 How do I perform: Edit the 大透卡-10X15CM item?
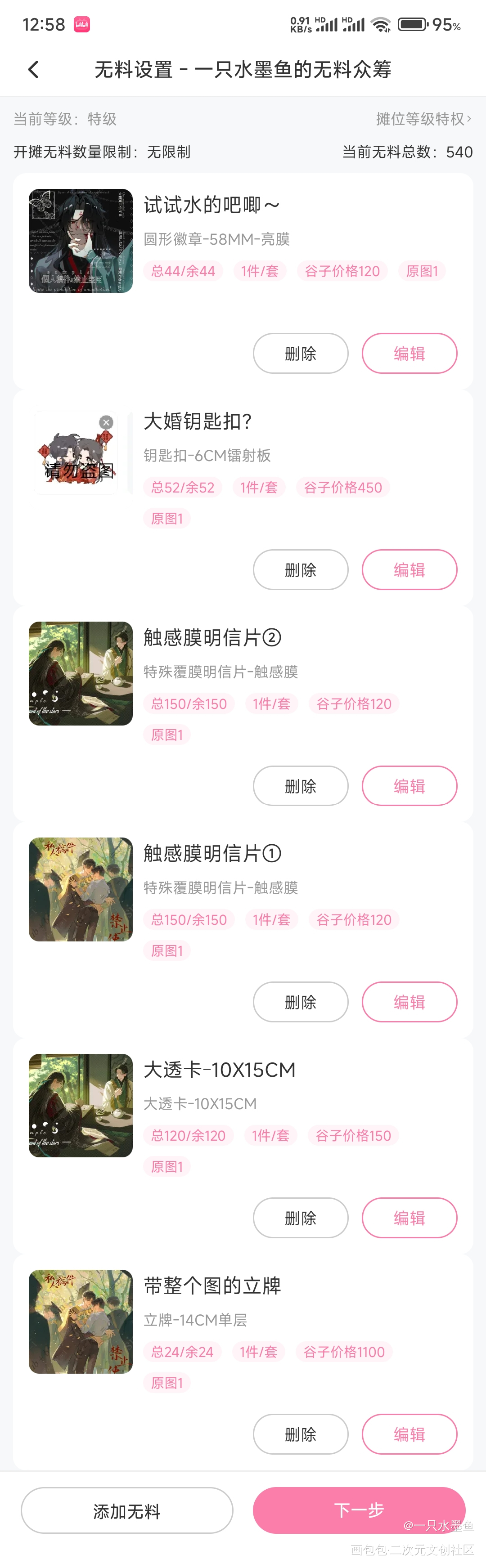pyautogui.click(x=409, y=1218)
